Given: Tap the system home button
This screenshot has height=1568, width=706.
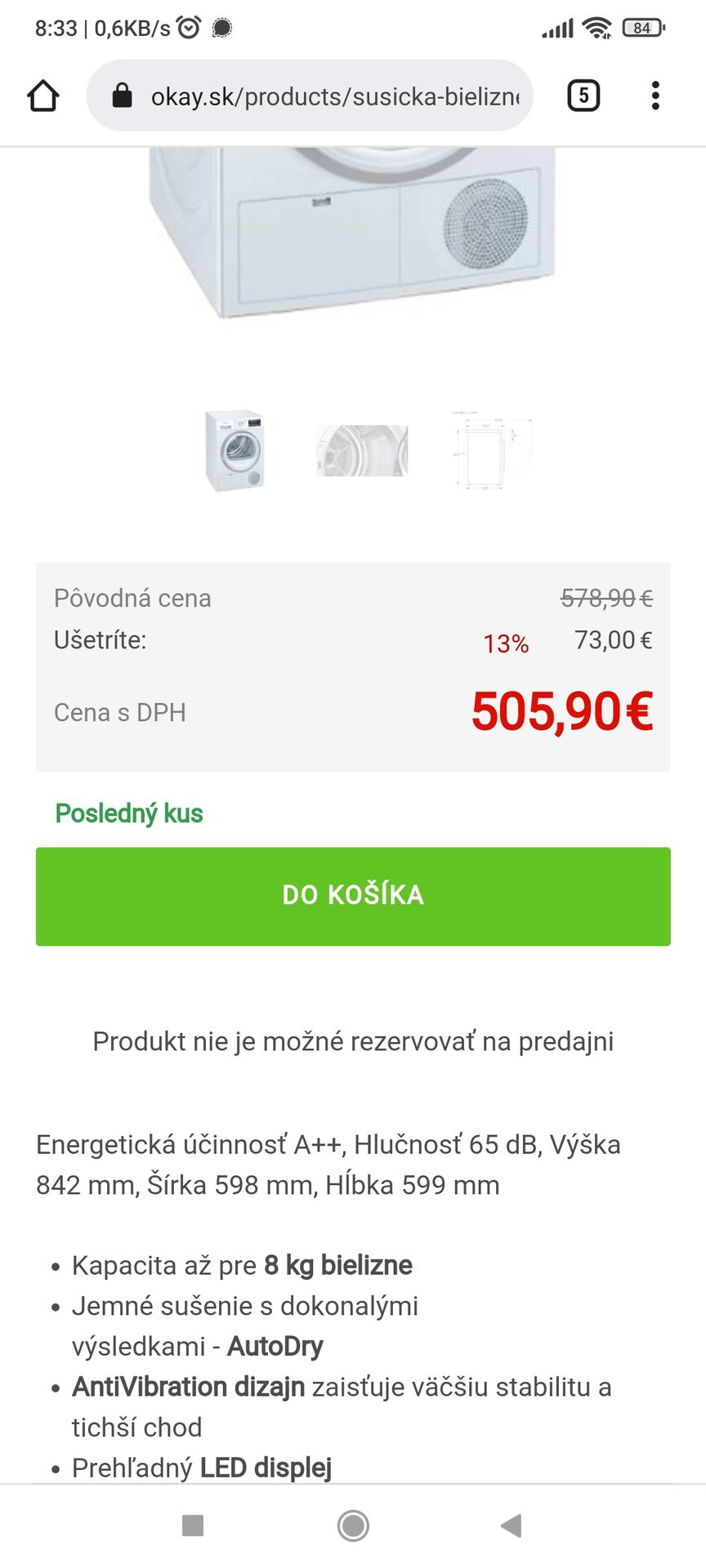Looking at the screenshot, I should pyautogui.click(x=353, y=1525).
